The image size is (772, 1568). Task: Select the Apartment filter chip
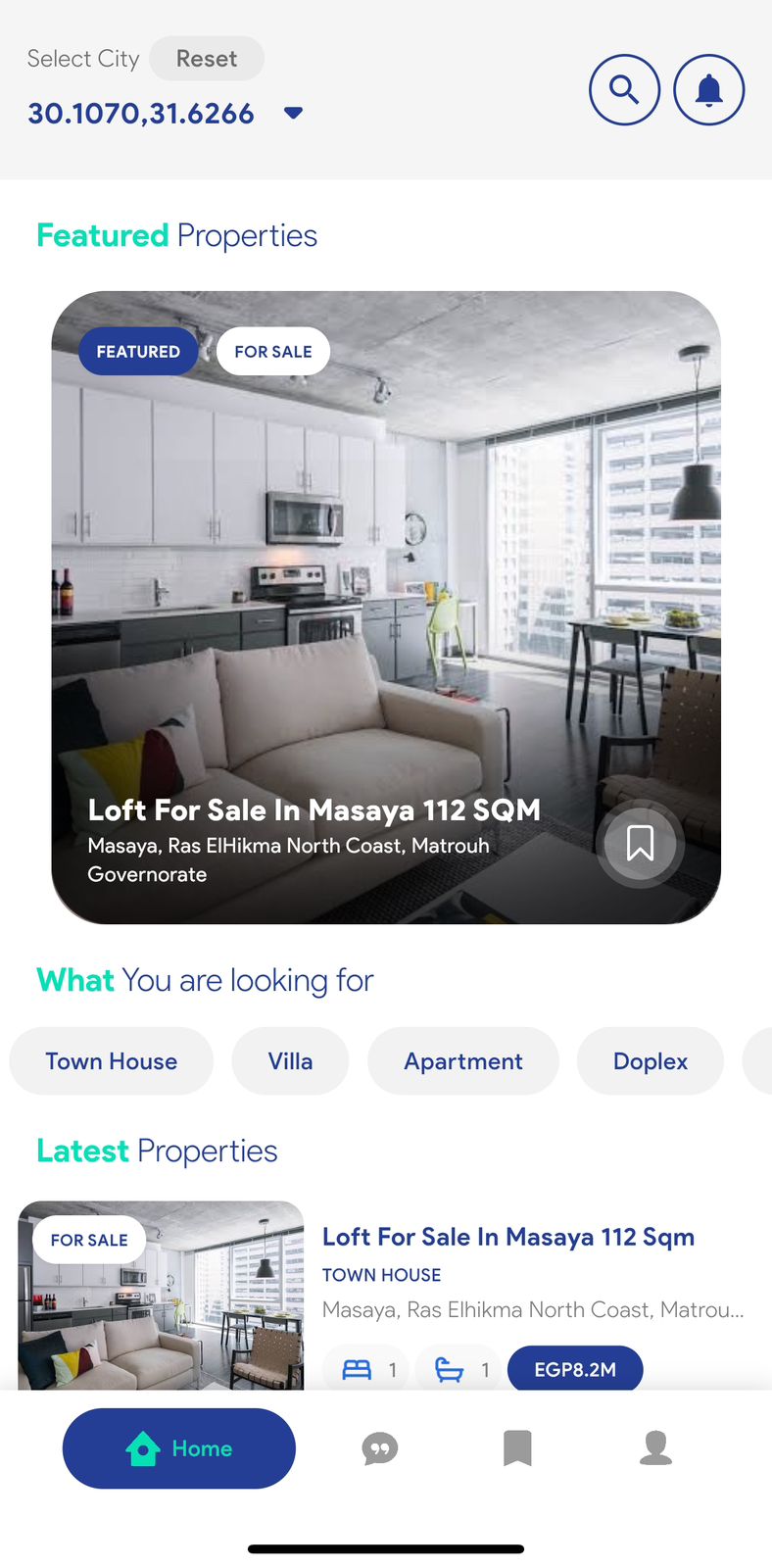click(x=462, y=1060)
